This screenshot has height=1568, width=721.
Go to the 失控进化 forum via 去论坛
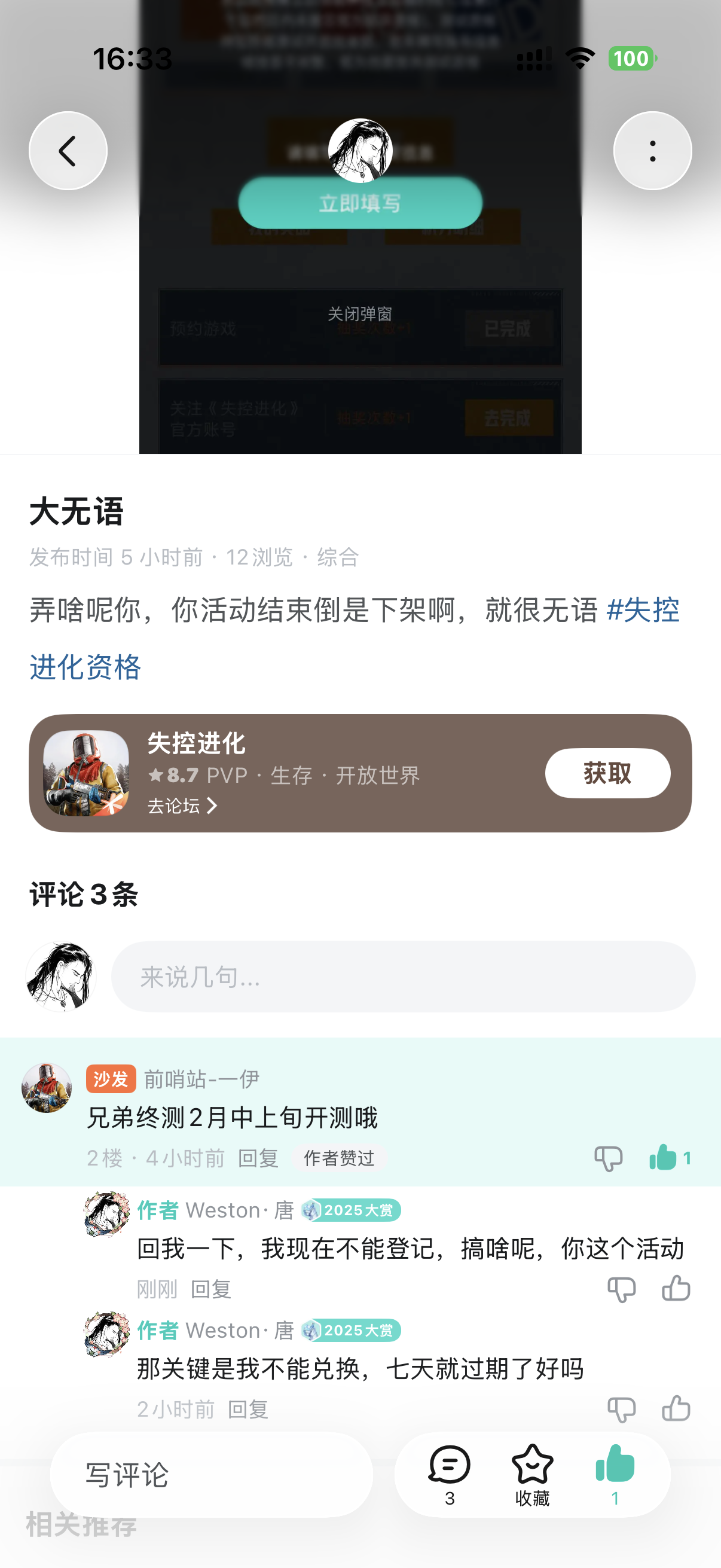(x=182, y=806)
